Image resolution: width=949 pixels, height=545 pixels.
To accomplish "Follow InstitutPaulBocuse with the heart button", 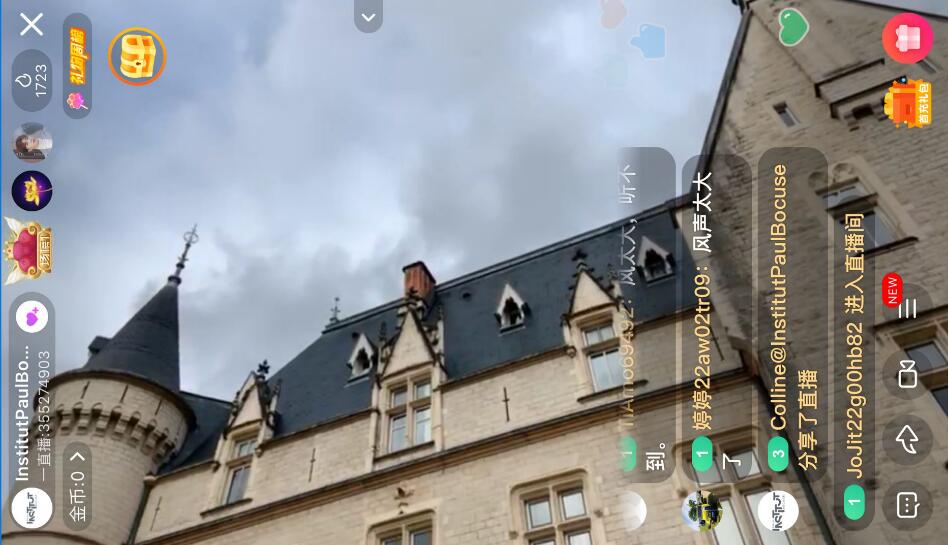I will [x=32, y=318].
